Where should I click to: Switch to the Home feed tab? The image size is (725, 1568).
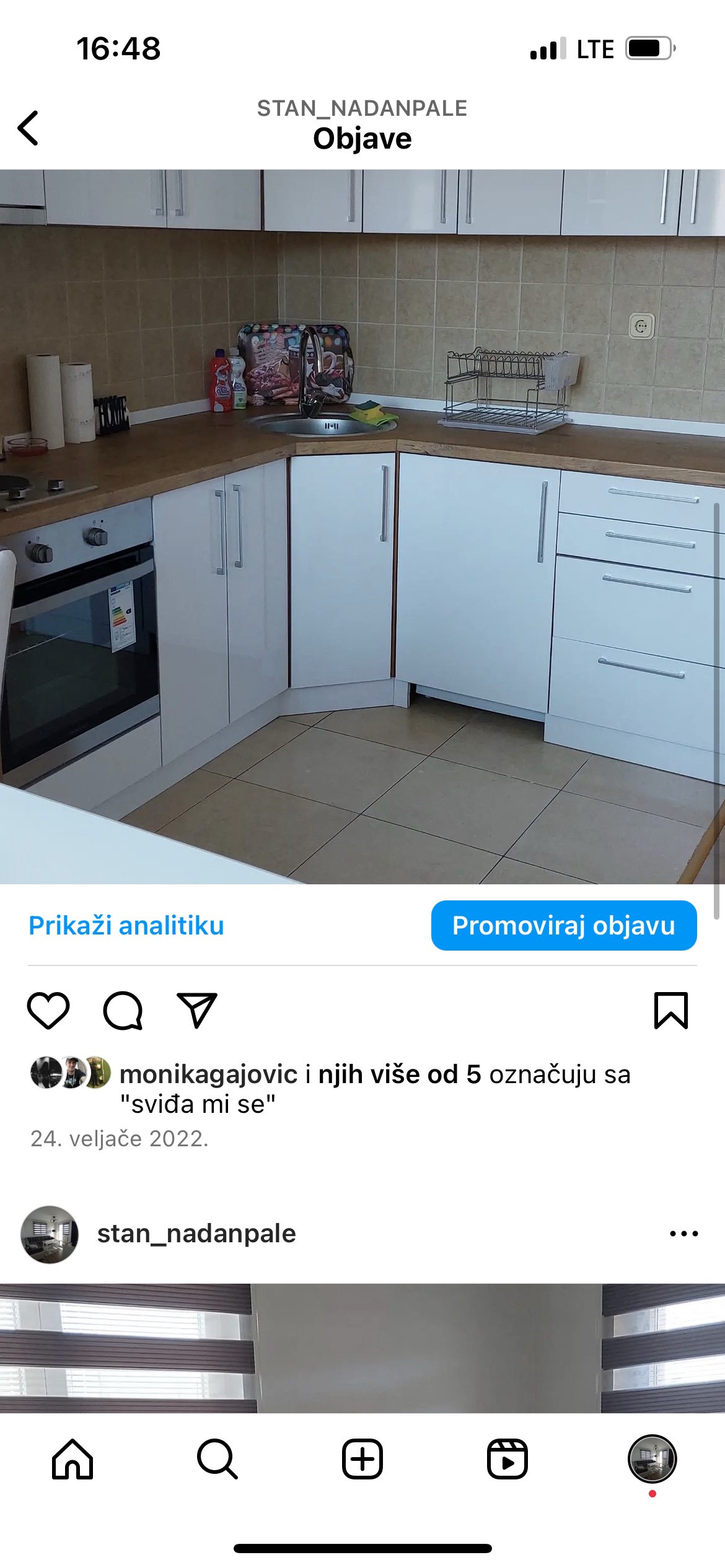click(x=72, y=1459)
